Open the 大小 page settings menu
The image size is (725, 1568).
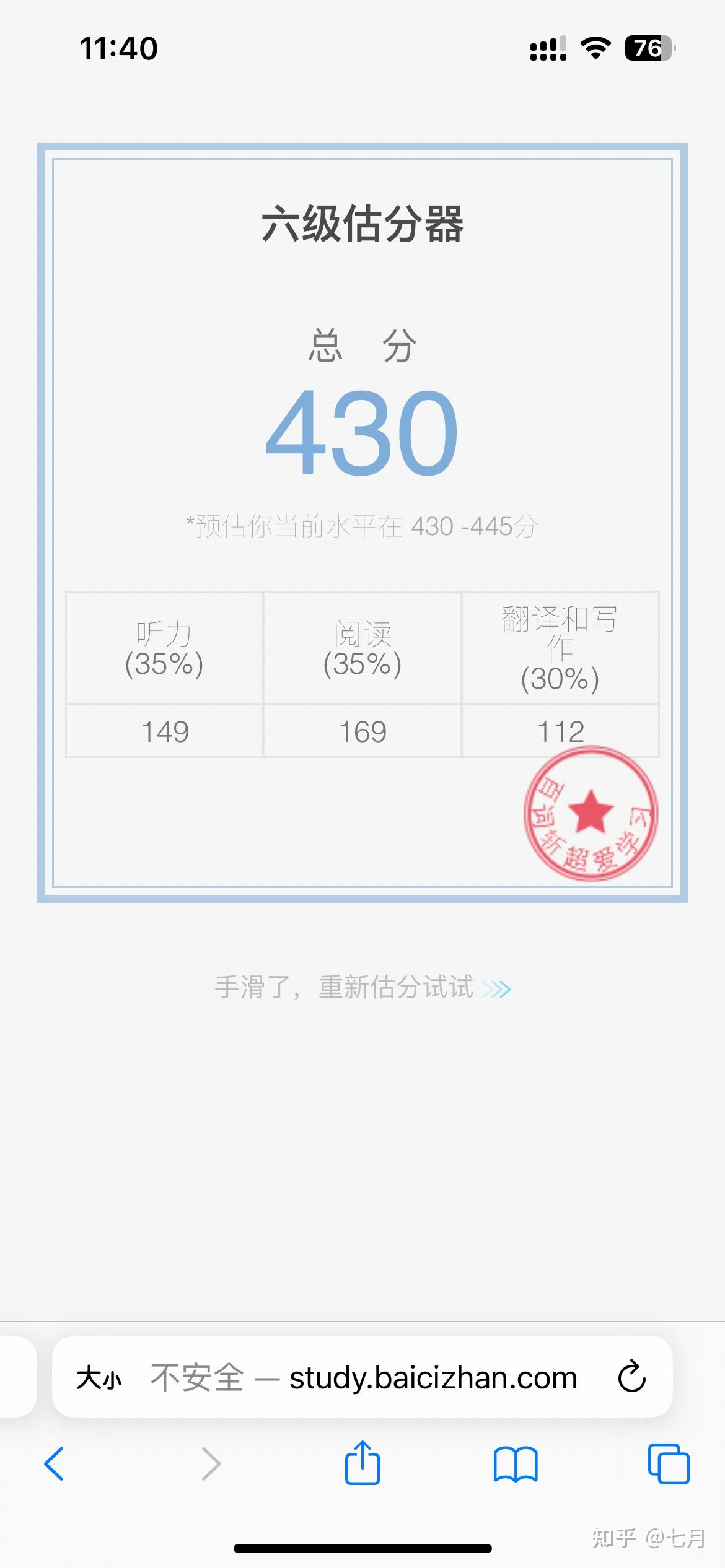coord(99,1379)
